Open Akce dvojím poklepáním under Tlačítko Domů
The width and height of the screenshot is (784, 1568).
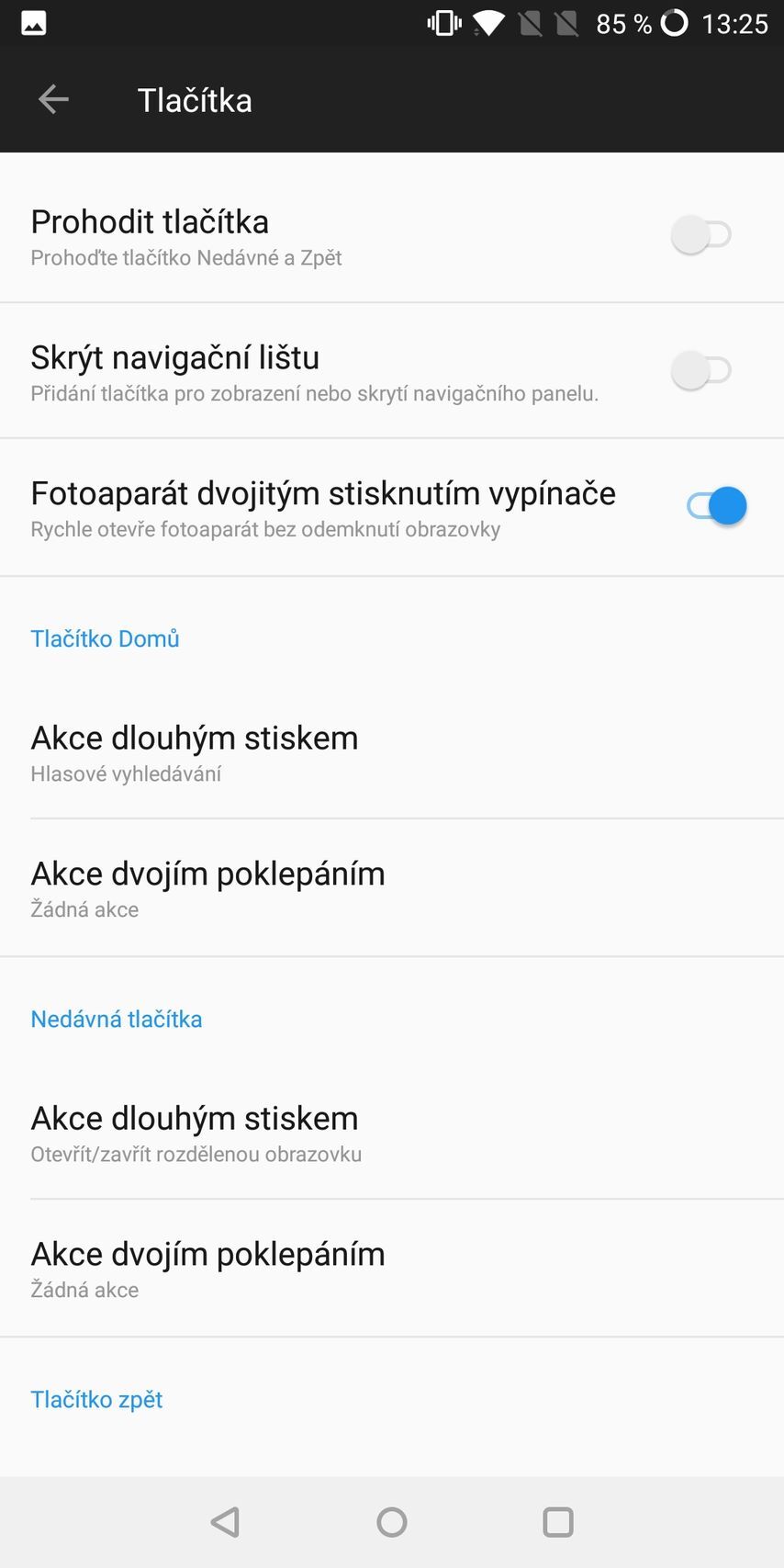click(x=208, y=887)
